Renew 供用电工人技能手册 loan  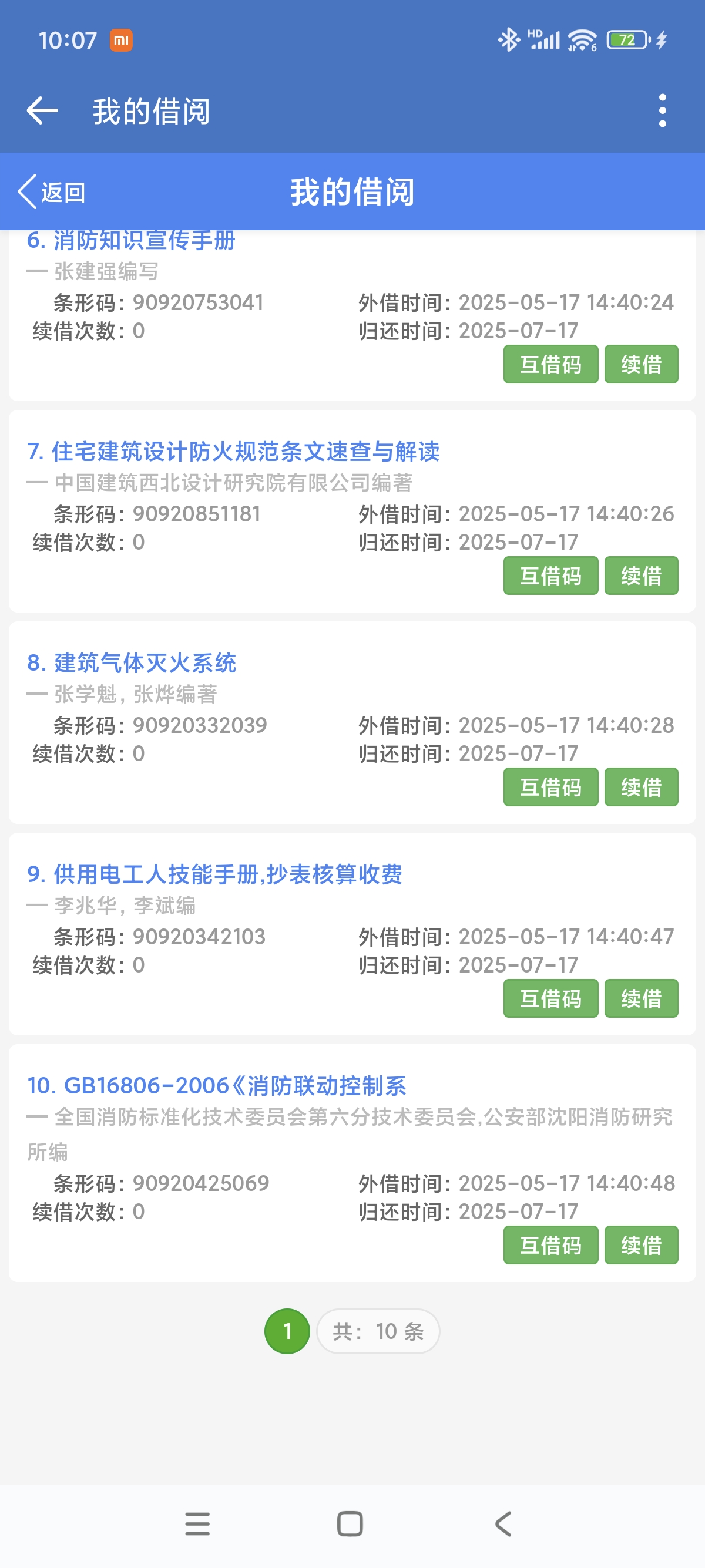[x=641, y=998]
